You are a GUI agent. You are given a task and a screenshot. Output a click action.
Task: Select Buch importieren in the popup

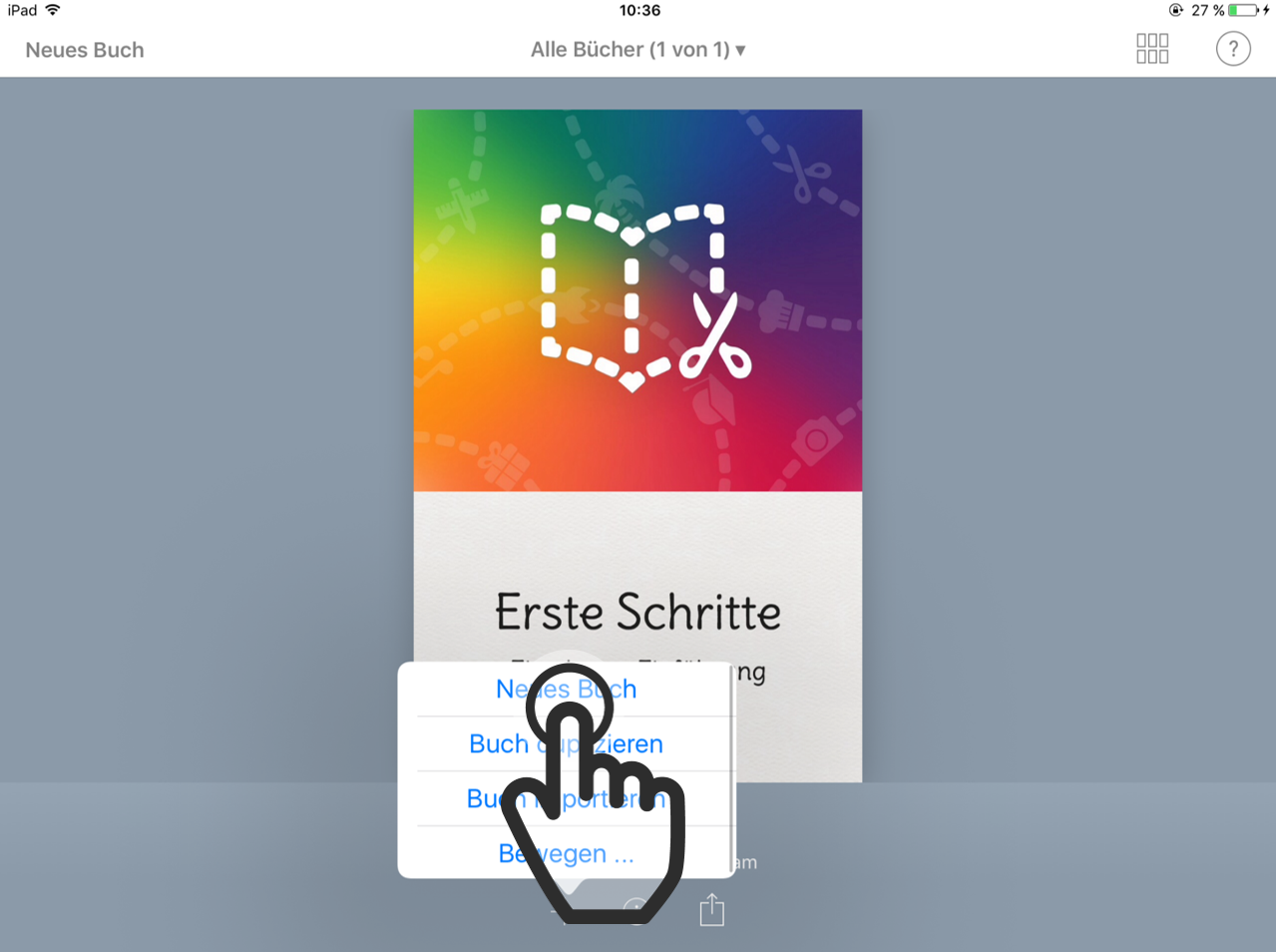[566, 799]
